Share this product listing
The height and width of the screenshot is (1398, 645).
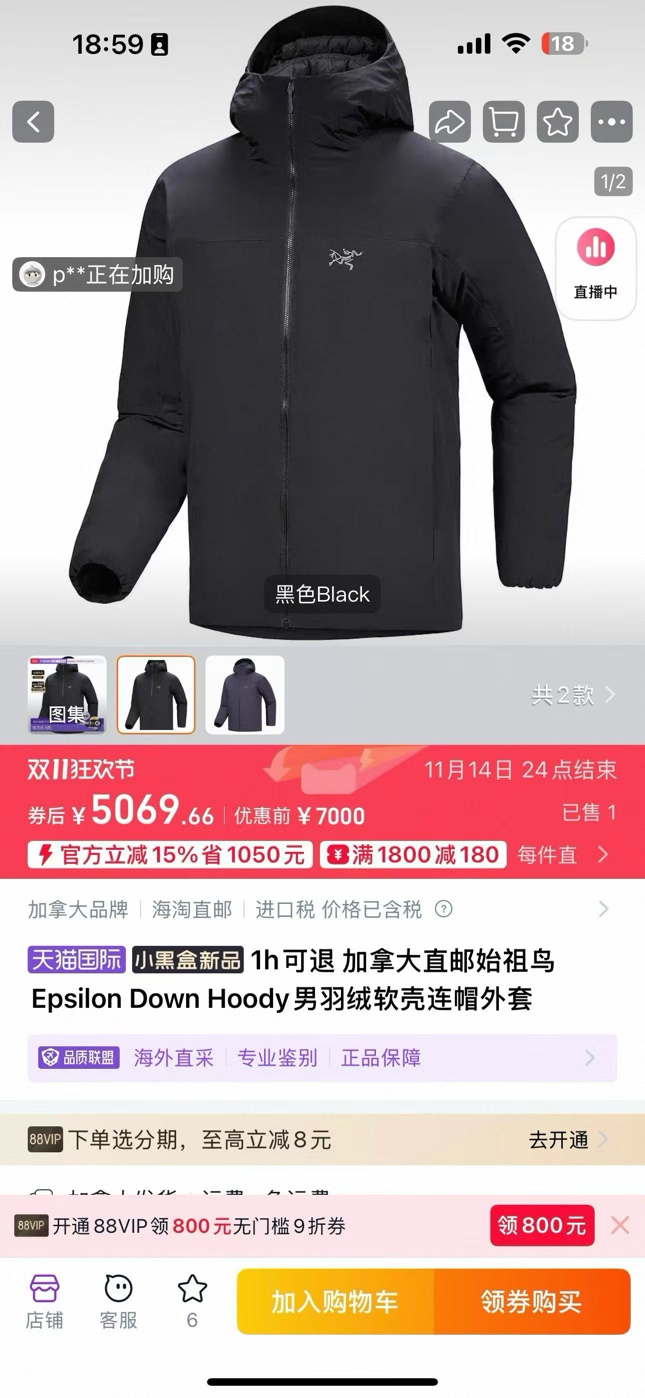coord(450,122)
